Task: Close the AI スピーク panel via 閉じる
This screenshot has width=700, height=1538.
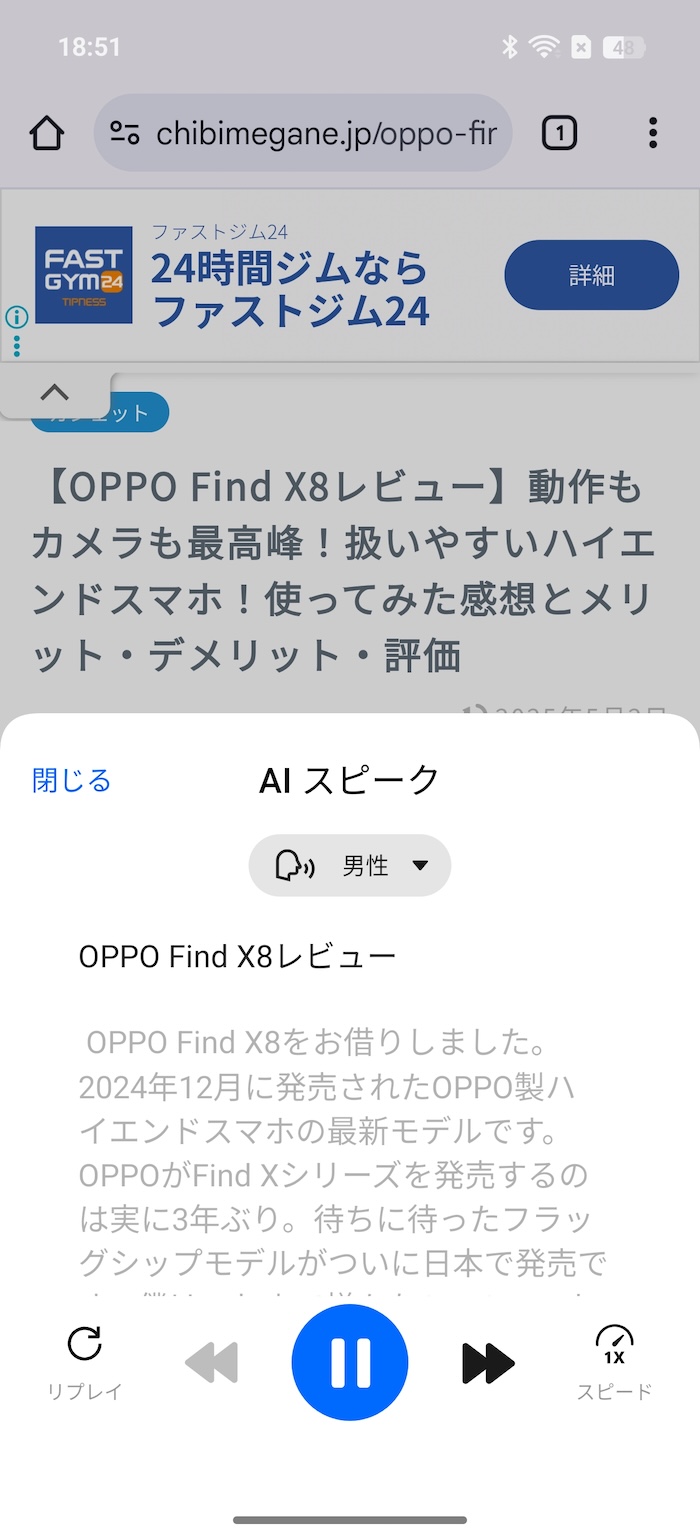Action: [x=72, y=780]
